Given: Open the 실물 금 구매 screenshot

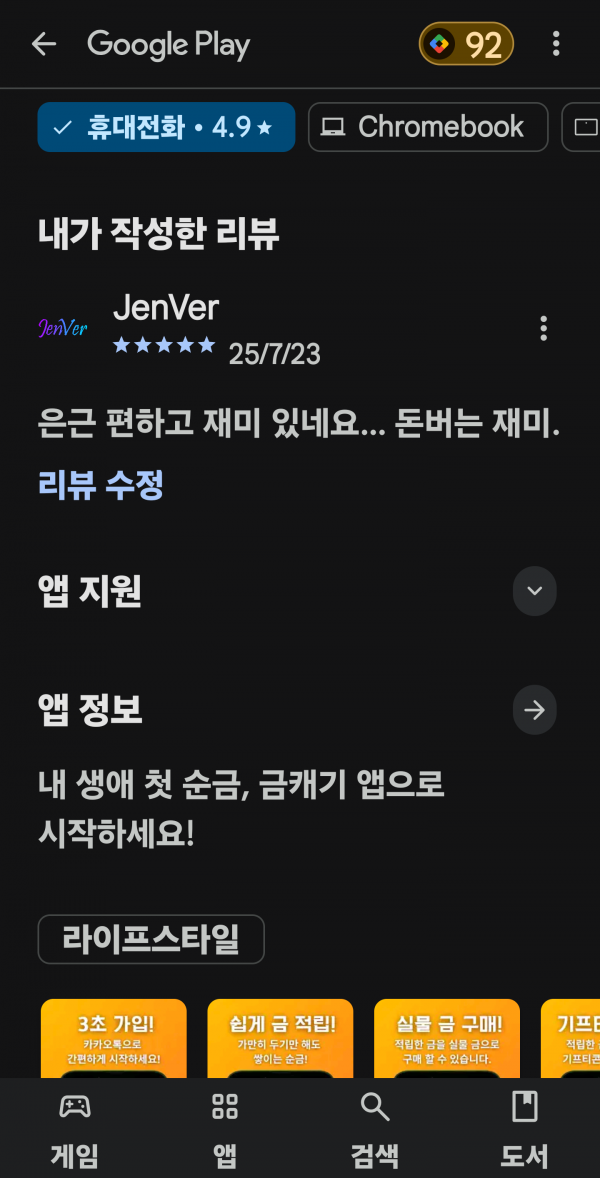Looking at the screenshot, I should [x=447, y=1038].
